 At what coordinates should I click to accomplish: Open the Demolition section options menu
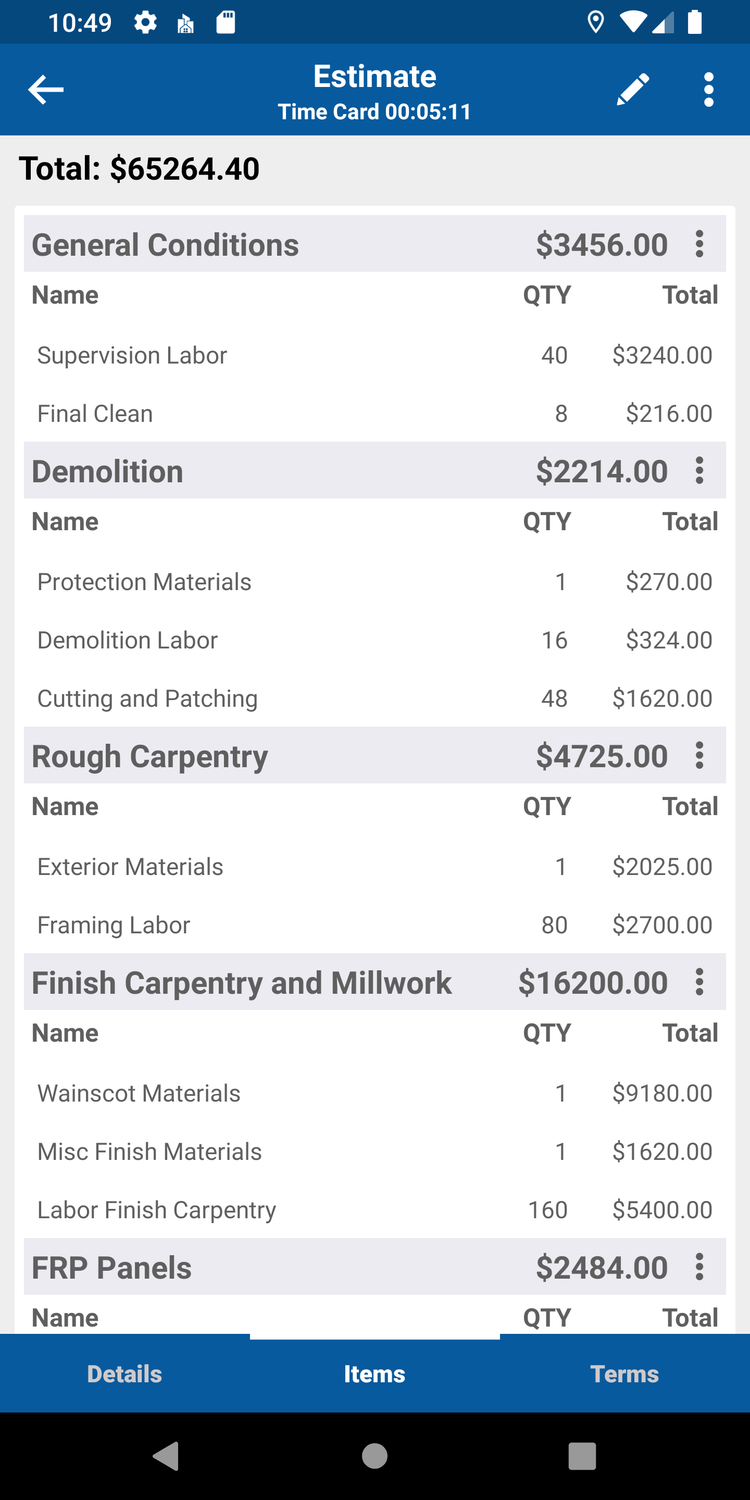coord(699,470)
